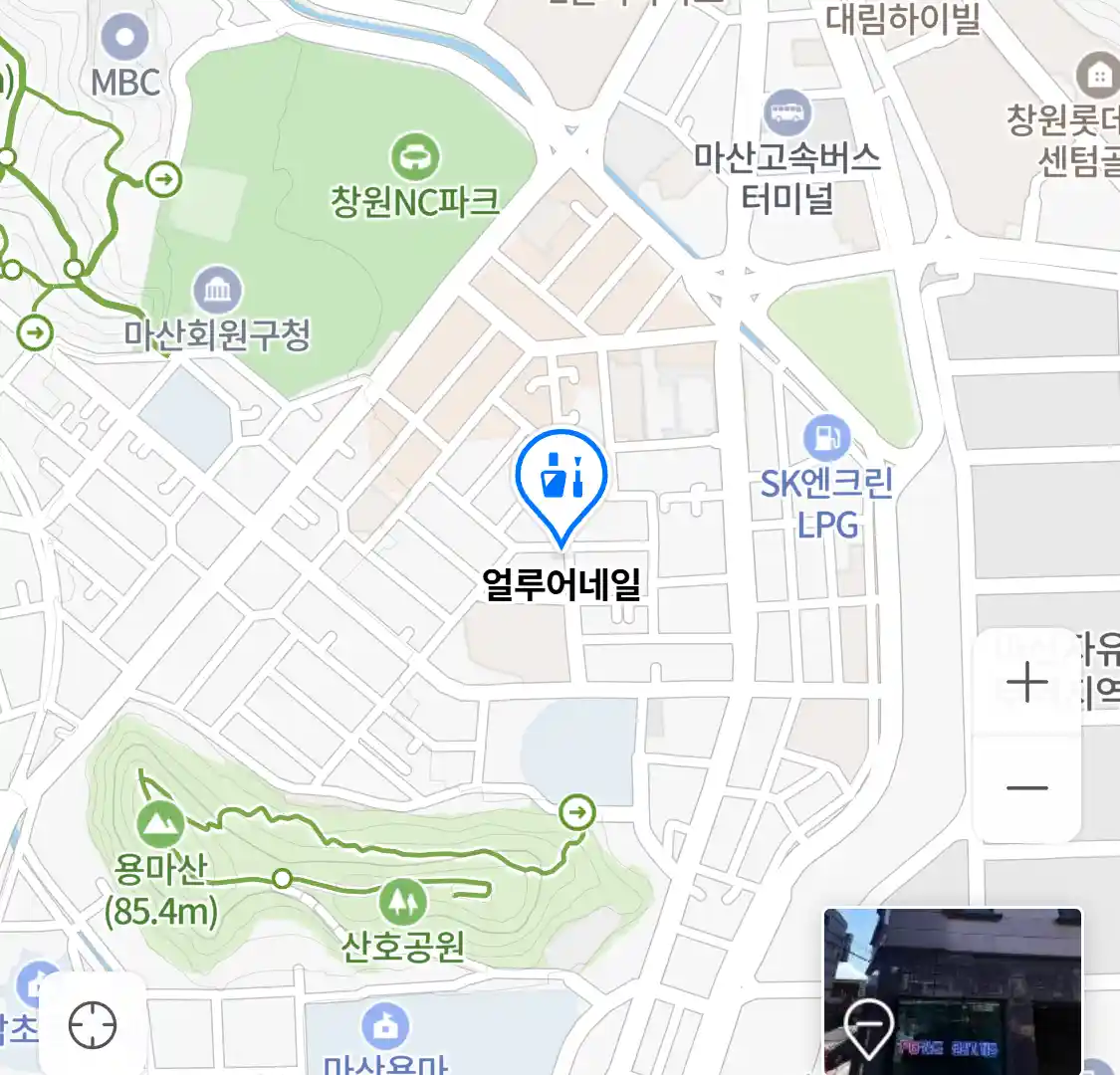
Task: Center map on current location
Action: click(x=93, y=1024)
